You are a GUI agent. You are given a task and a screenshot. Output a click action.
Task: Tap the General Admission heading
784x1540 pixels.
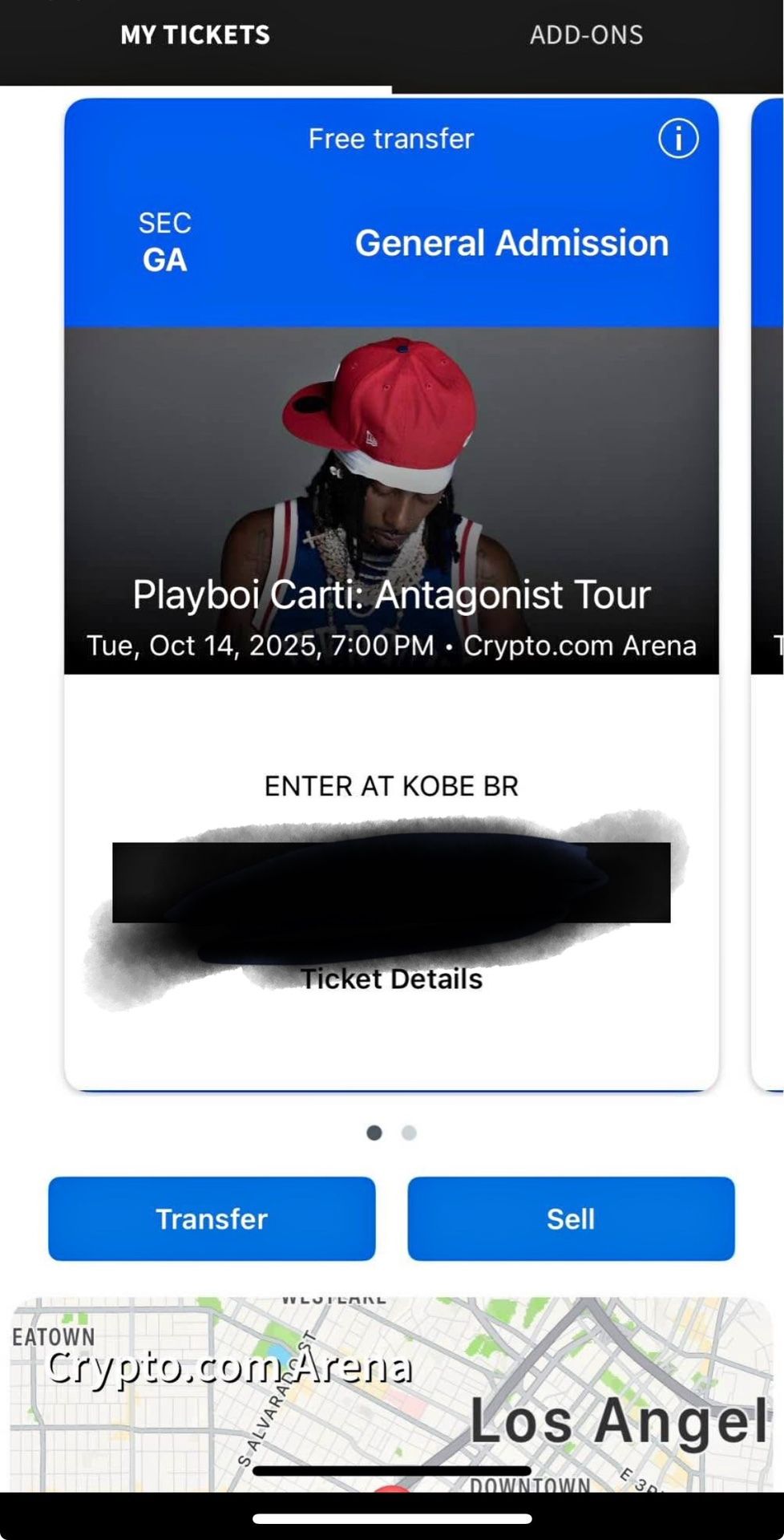(511, 242)
